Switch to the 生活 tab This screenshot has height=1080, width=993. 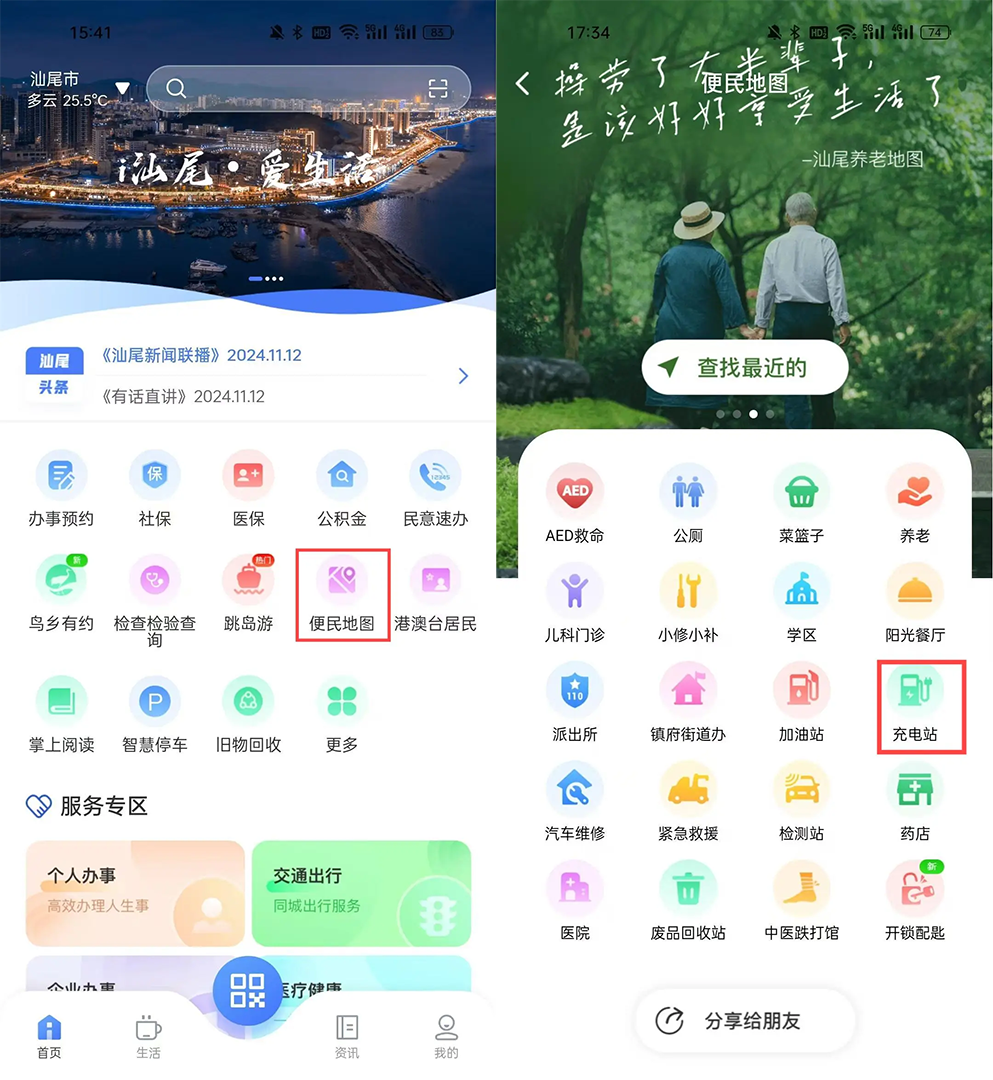(x=148, y=1037)
